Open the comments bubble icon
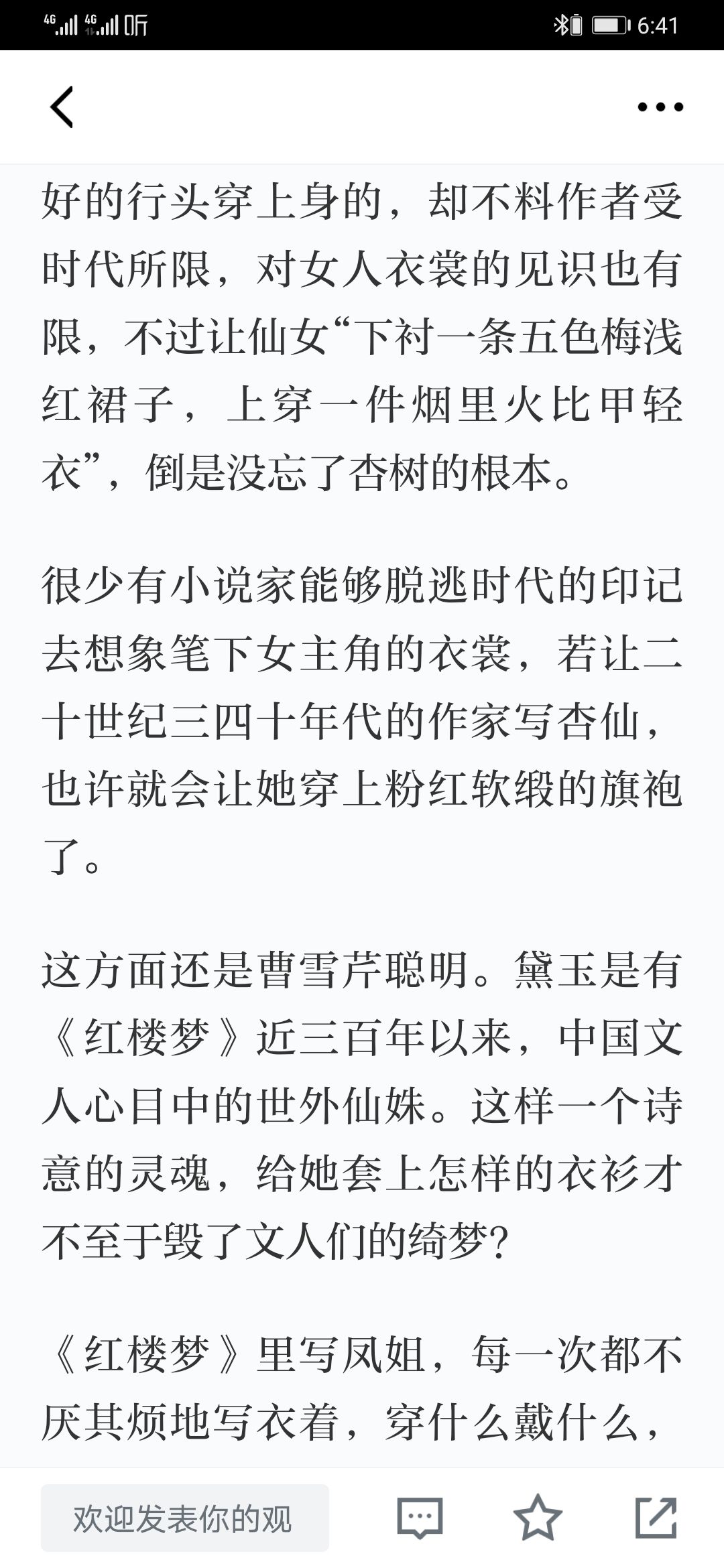This screenshot has height=1568, width=724. [420, 1518]
